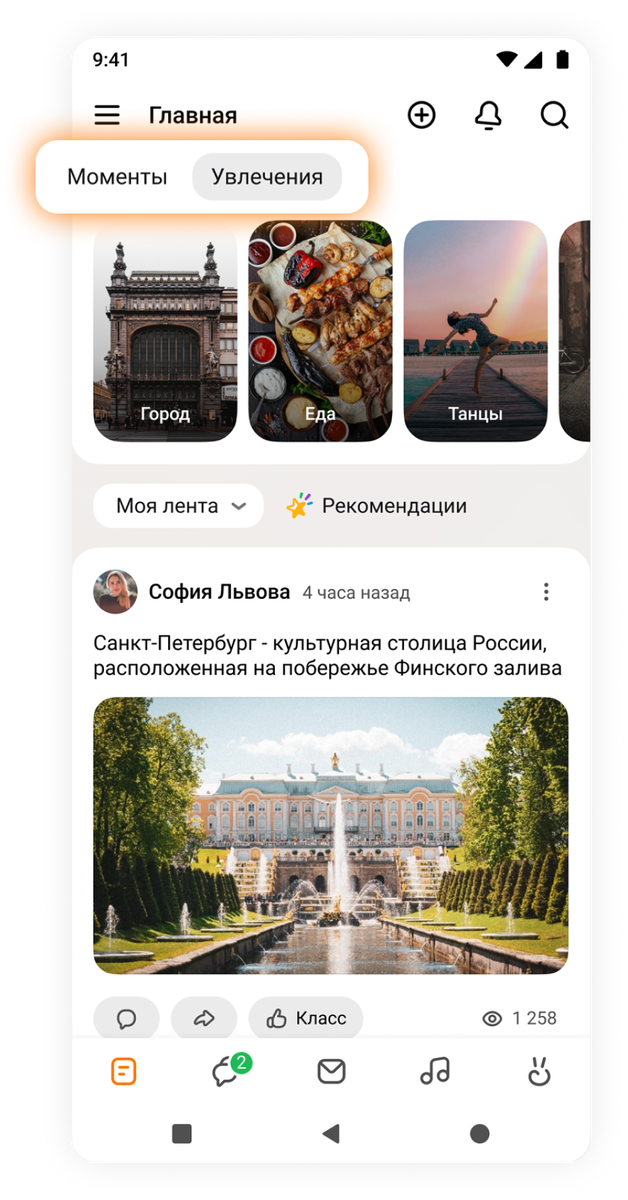Open София Львова's profile
This screenshot has height=1200, width=628.
point(219,592)
